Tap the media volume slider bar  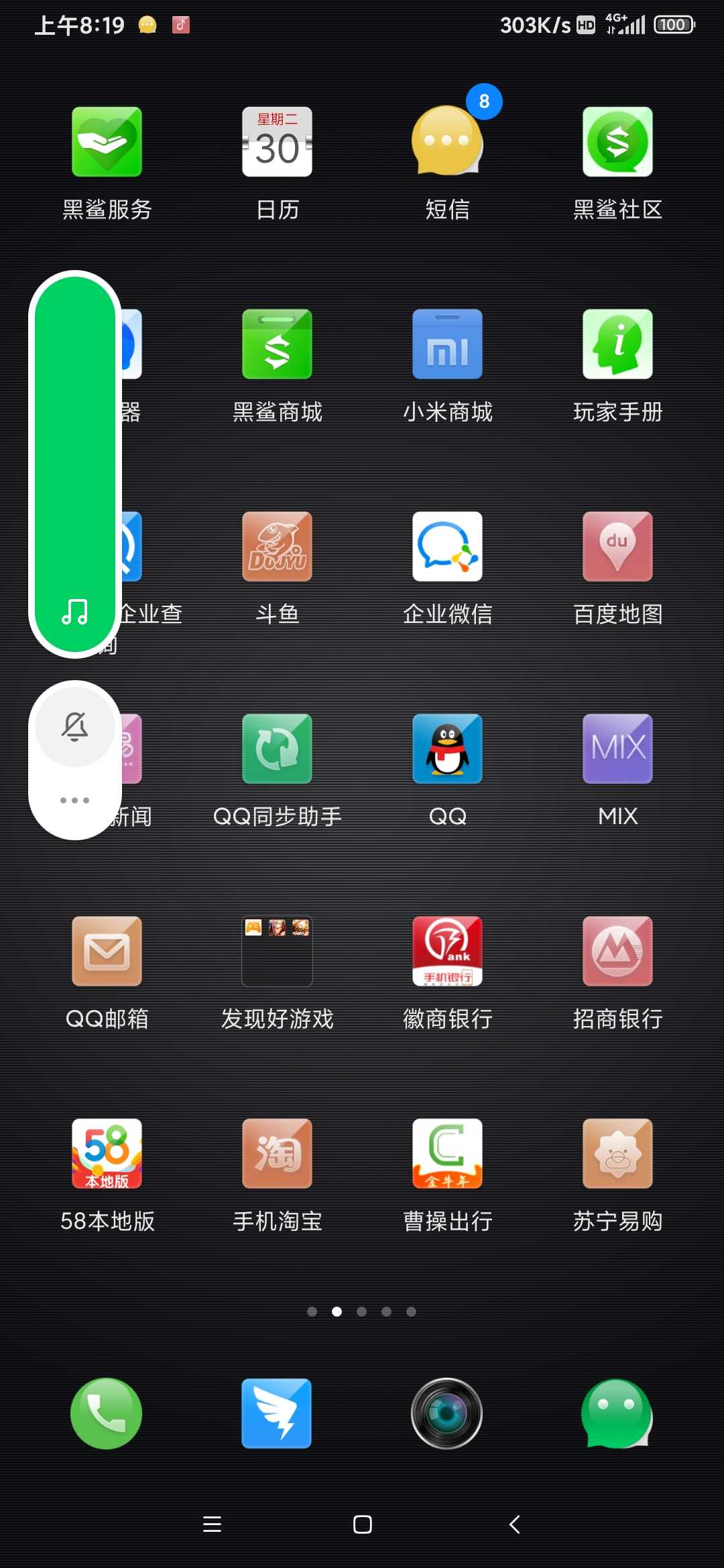(x=75, y=464)
